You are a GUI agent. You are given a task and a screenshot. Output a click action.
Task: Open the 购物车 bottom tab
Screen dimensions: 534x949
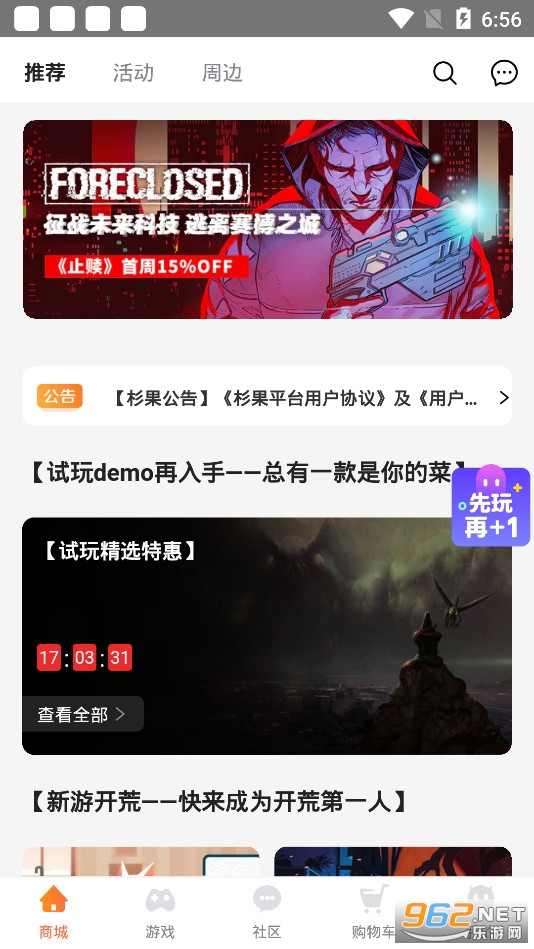tap(374, 913)
